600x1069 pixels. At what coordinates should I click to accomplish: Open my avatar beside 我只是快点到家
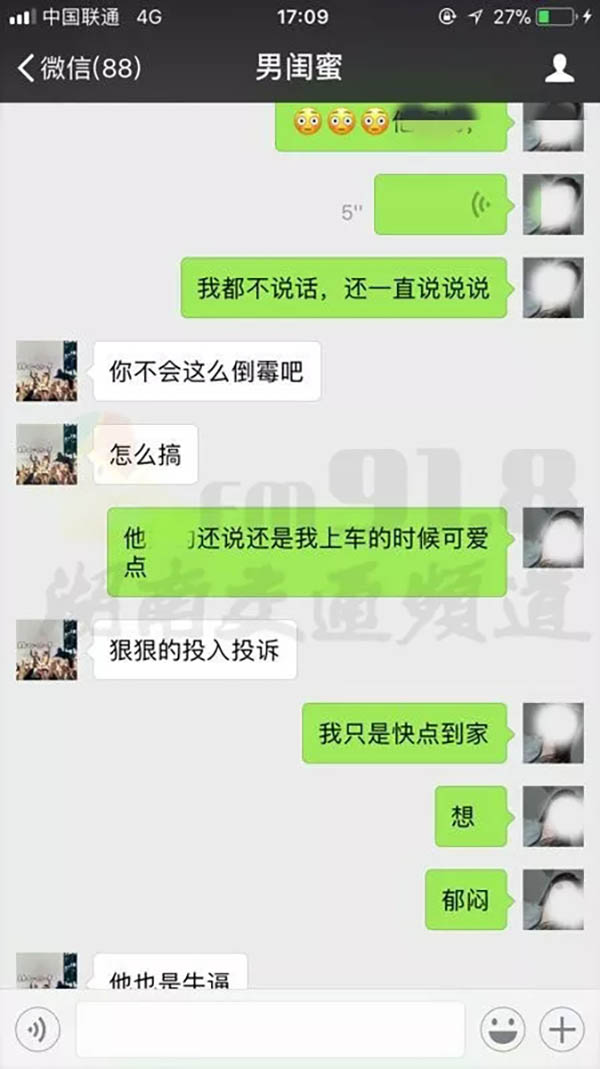click(x=553, y=732)
